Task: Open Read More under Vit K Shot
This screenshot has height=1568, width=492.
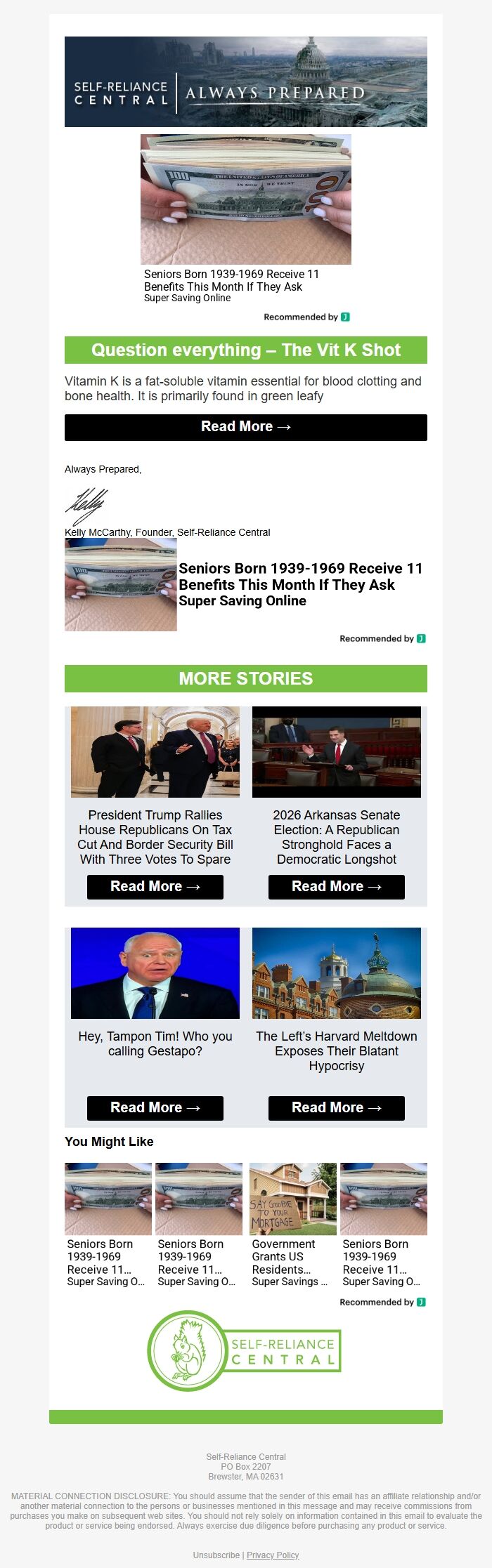Action: tap(245, 427)
